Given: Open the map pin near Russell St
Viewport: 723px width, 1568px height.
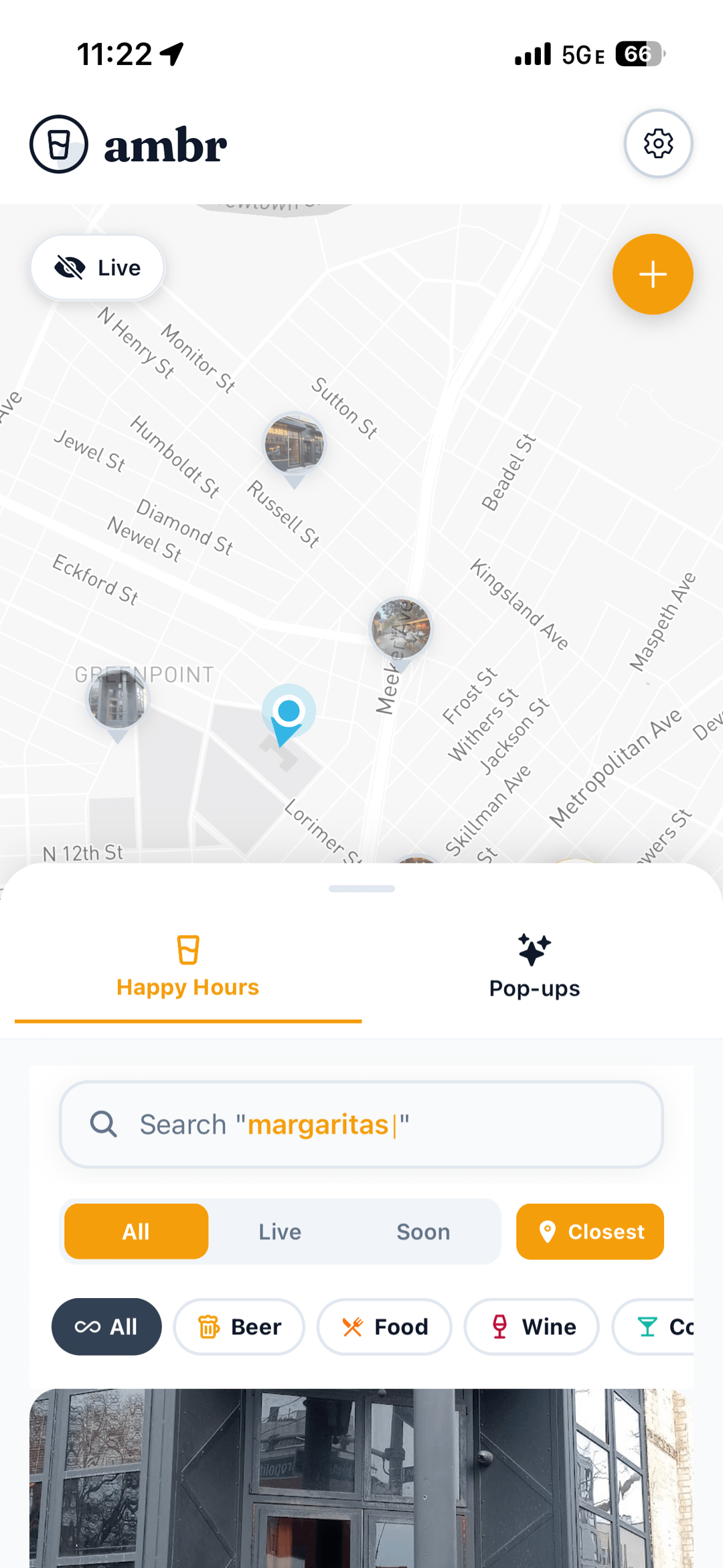Looking at the screenshot, I should point(294,443).
